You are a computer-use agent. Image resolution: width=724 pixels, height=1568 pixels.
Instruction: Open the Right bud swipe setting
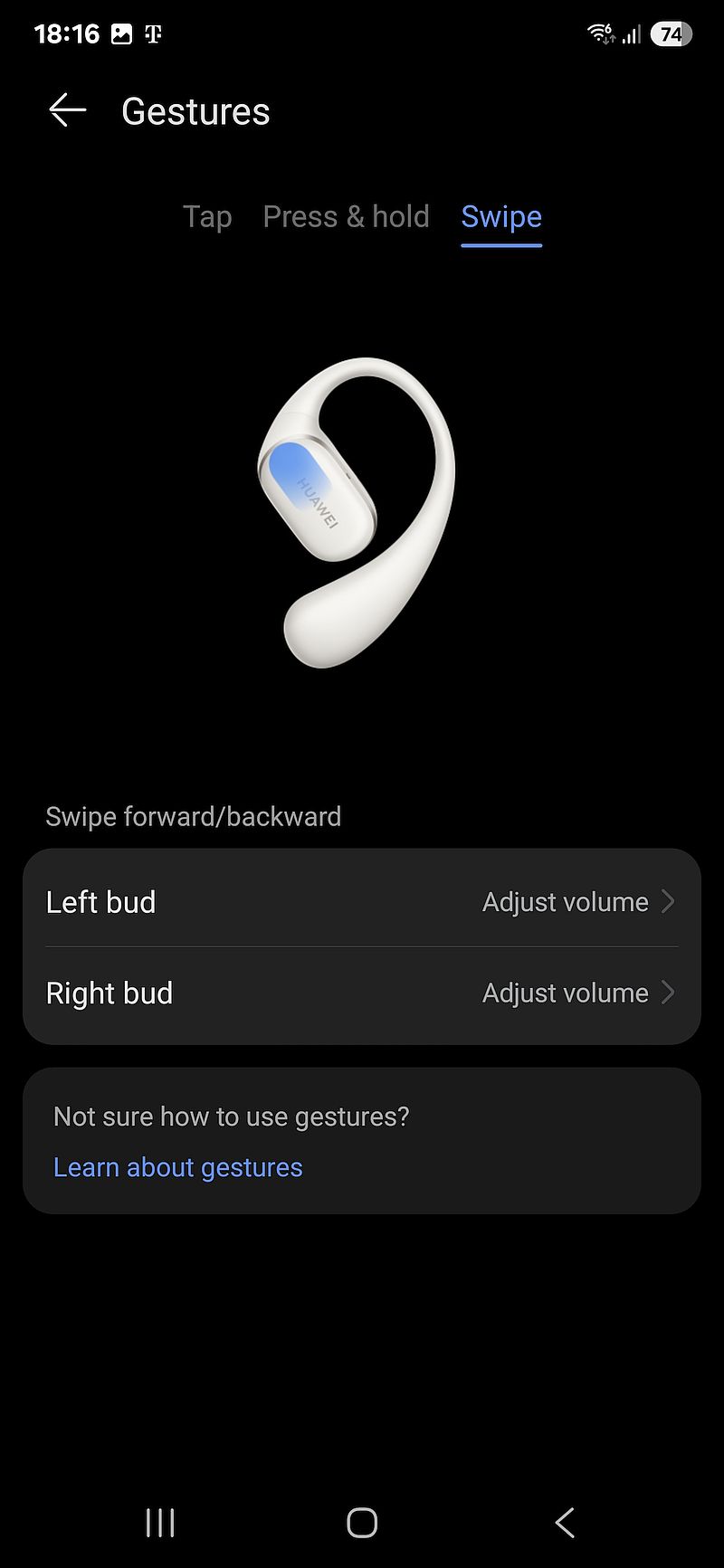coord(362,993)
